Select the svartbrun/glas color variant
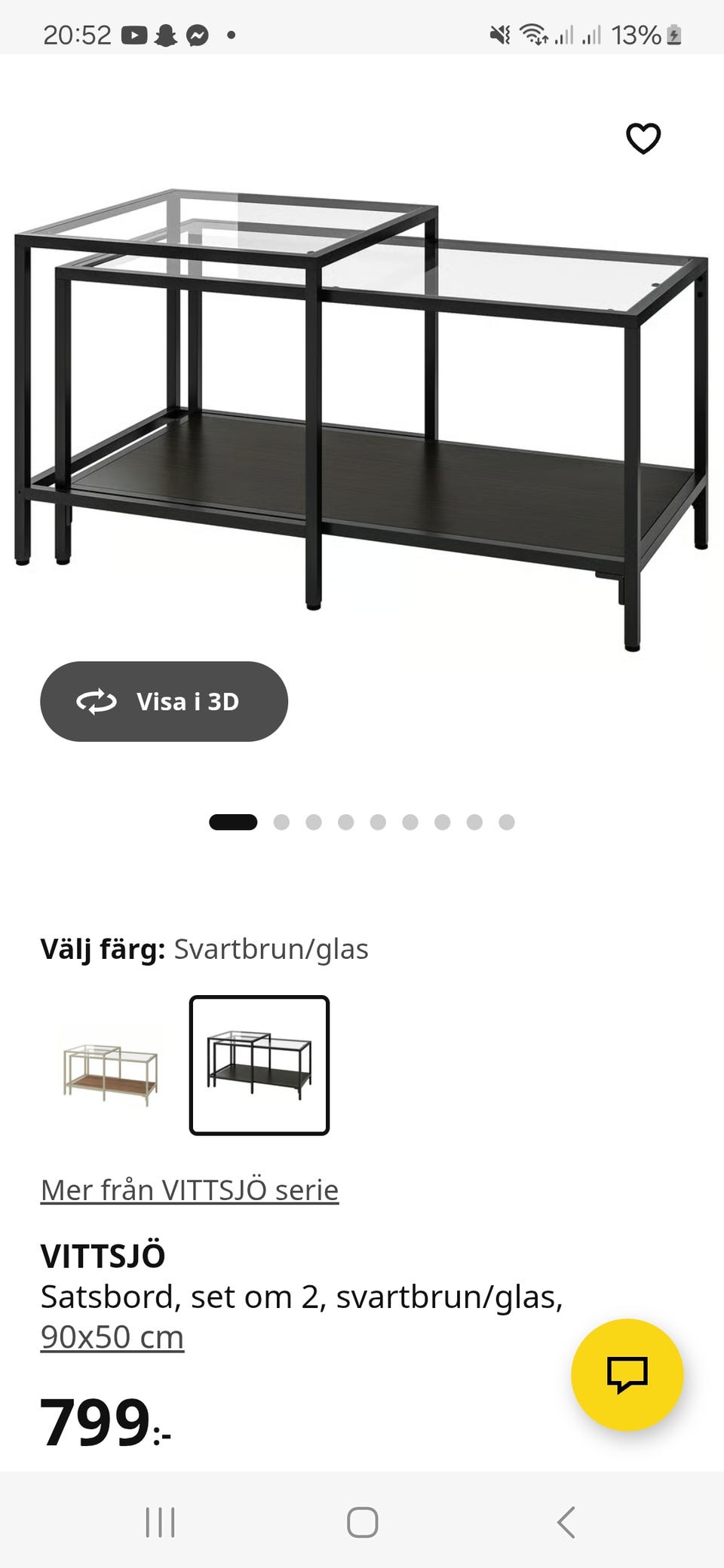Viewport: 724px width, 1568px height. pyautogui.click(x=259, y=1063)
